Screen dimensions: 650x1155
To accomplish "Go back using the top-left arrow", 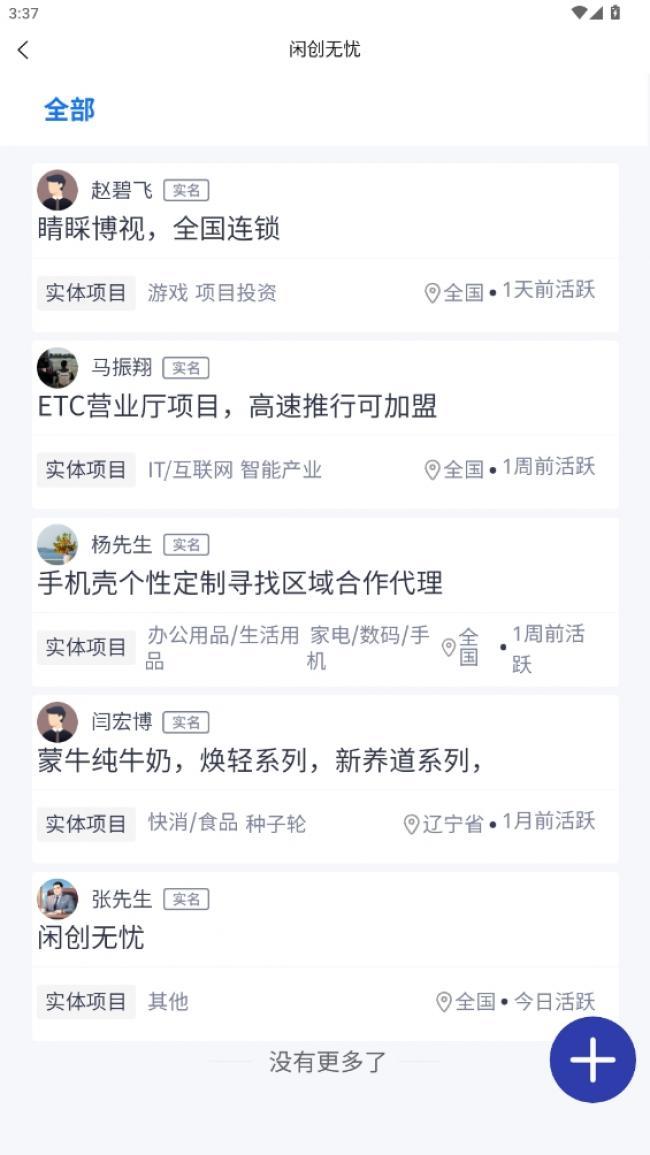I will (24, 50).
